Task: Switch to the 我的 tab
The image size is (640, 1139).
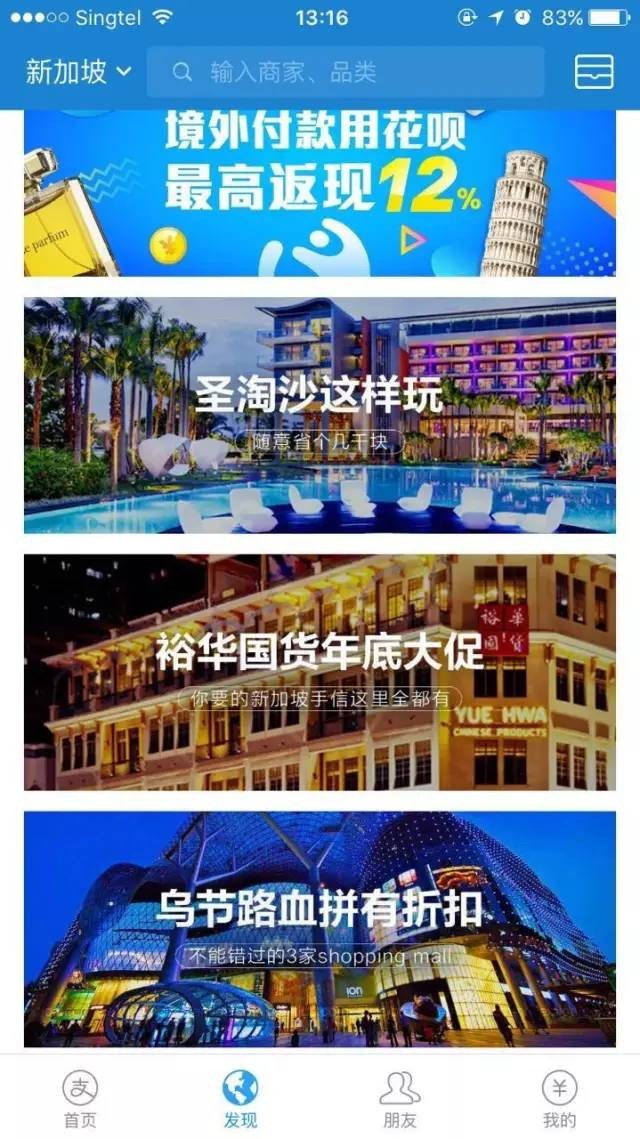Action: 560,1098
